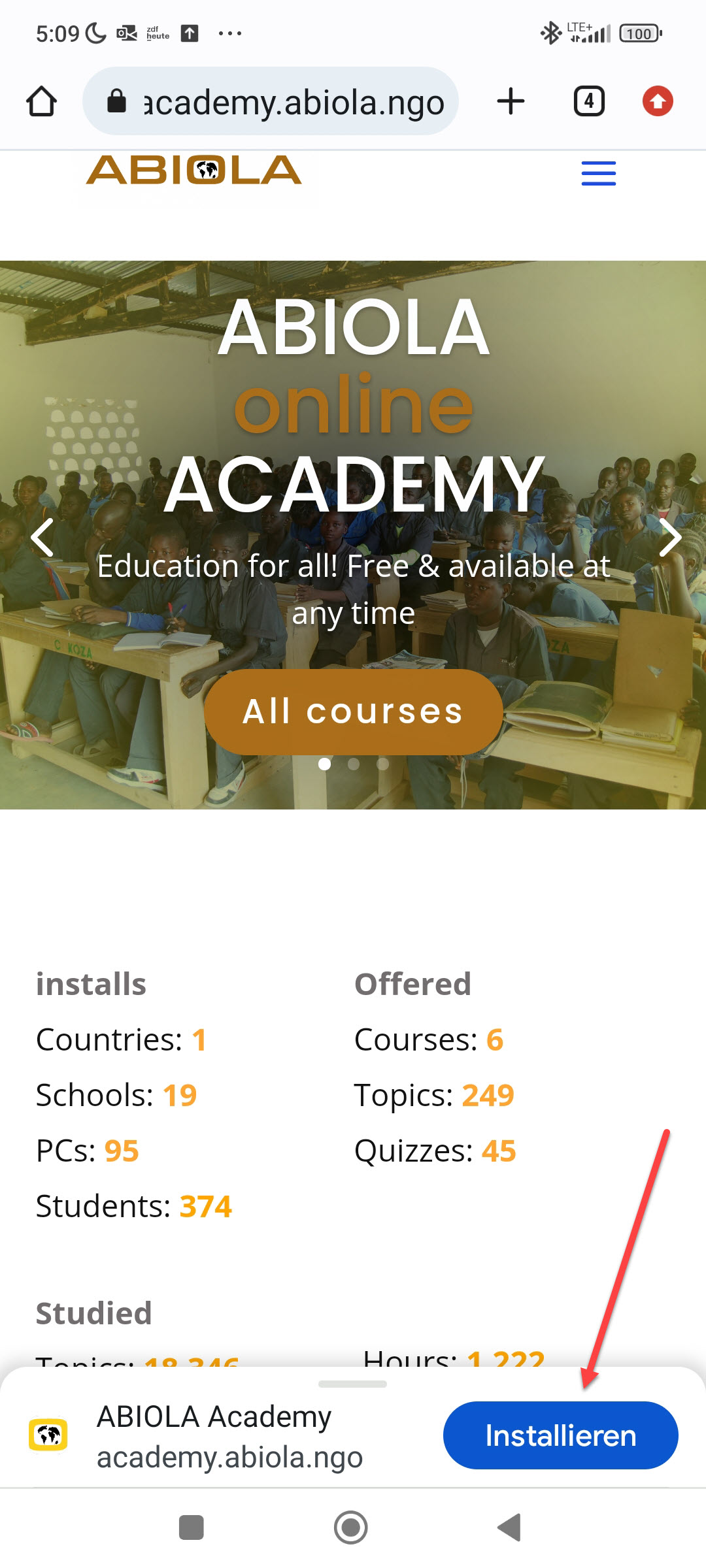706x1568 pixels.
Task: Tap the academy.abiola.ngo address bar
Action: (x=271, y=101)
